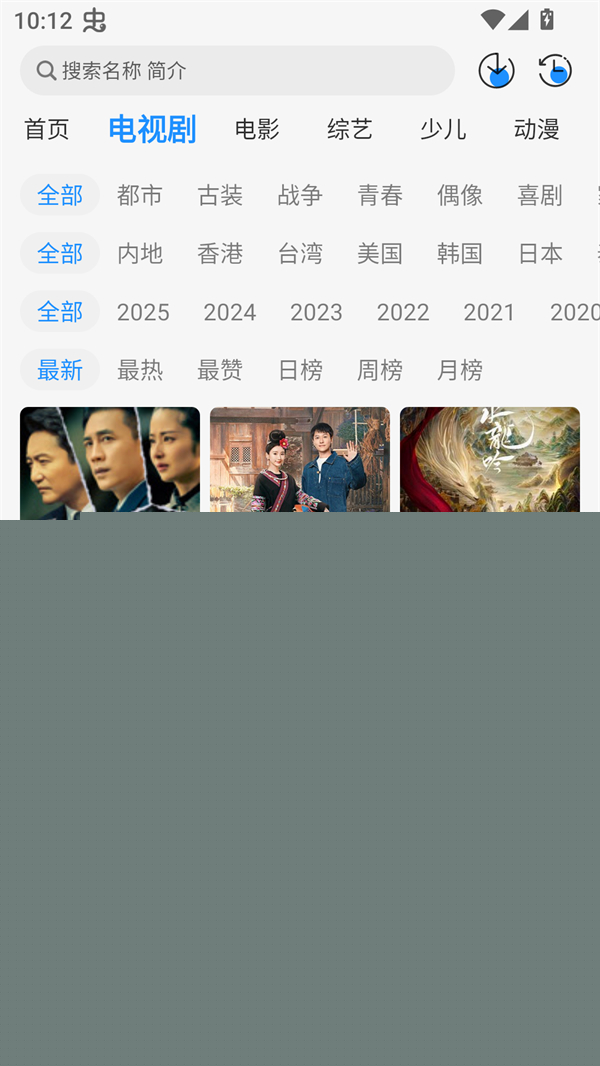Sort dramas by 周榜 ranking
This screenshot has height=1066, width=600.
click(380, 370)
